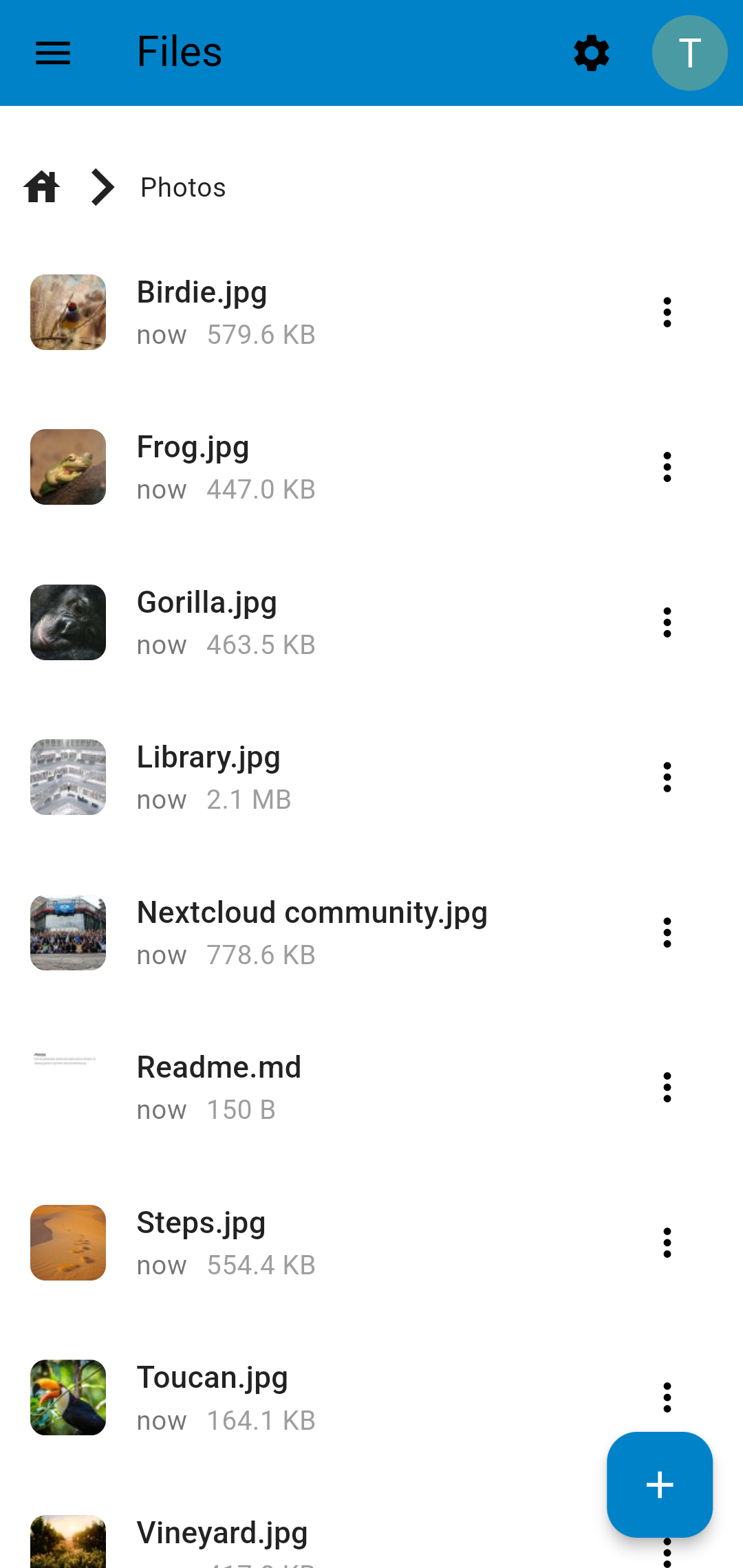Go to the home folder breadcrumb

(42, 187)
